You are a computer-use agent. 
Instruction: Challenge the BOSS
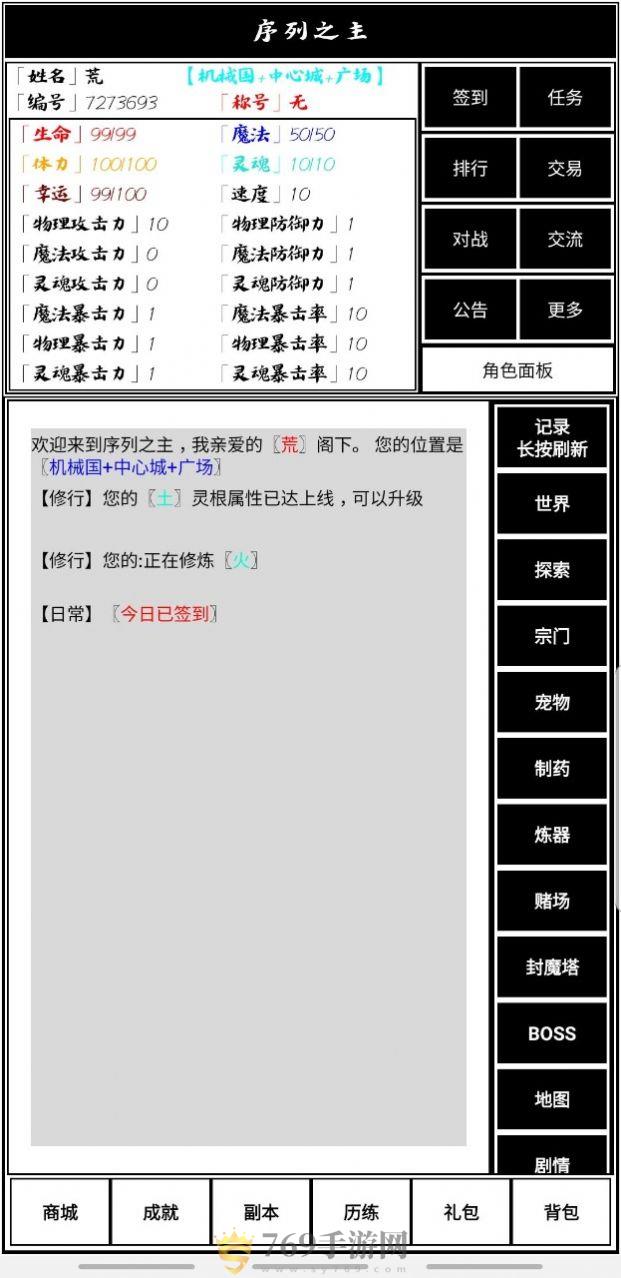[x=551, y=1033]
